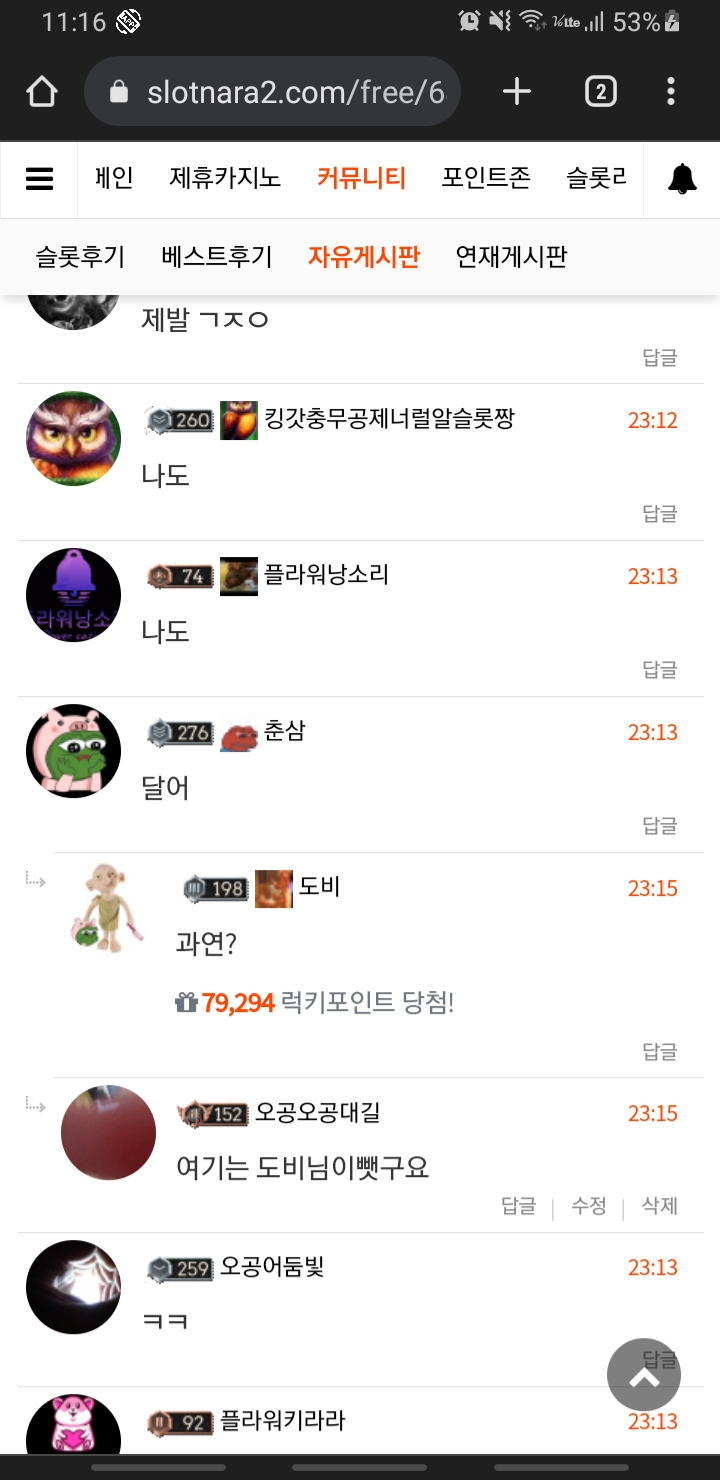720x1480 pixels.
Task: Switch to 제휴카지노 tab
Action: coord(225,178)
